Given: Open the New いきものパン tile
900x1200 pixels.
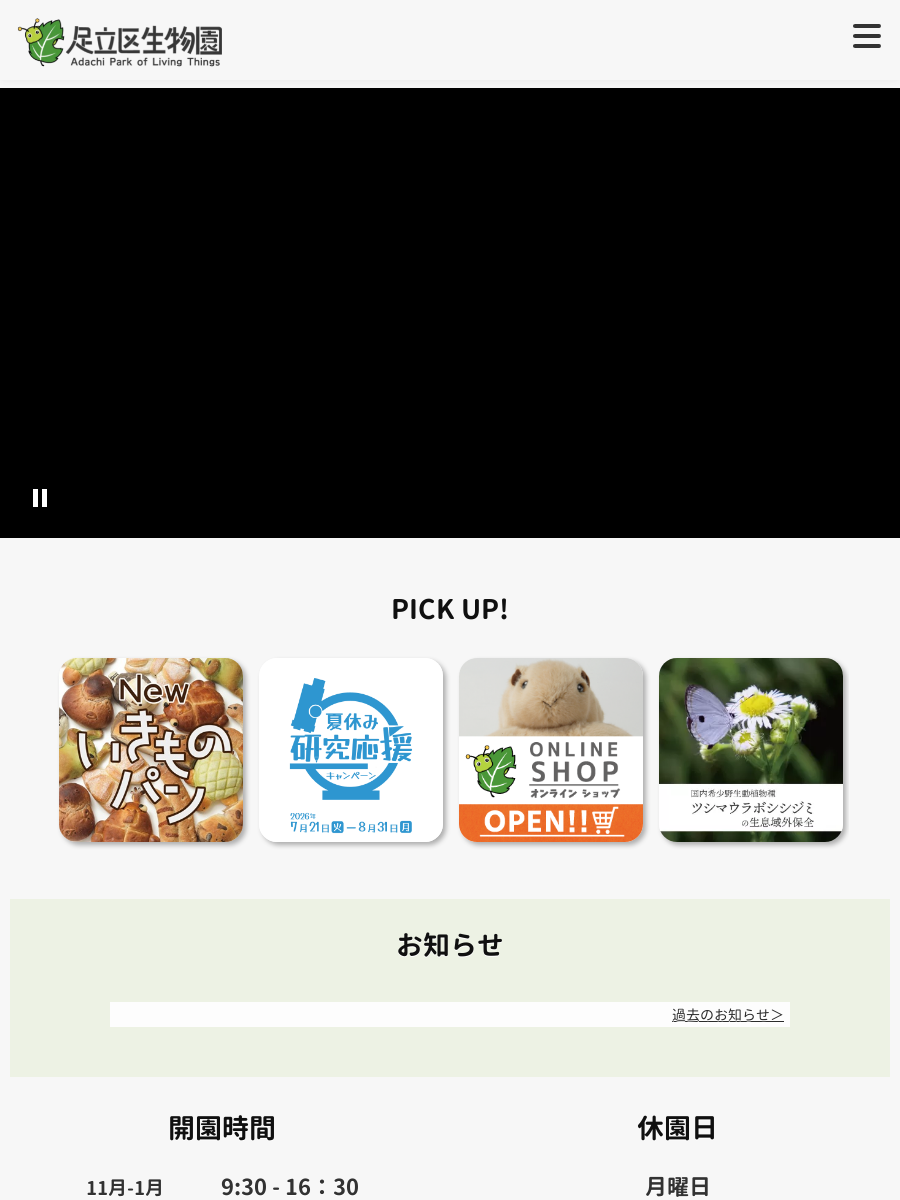Looking at the screenshot, I should [x=151, y=750].
